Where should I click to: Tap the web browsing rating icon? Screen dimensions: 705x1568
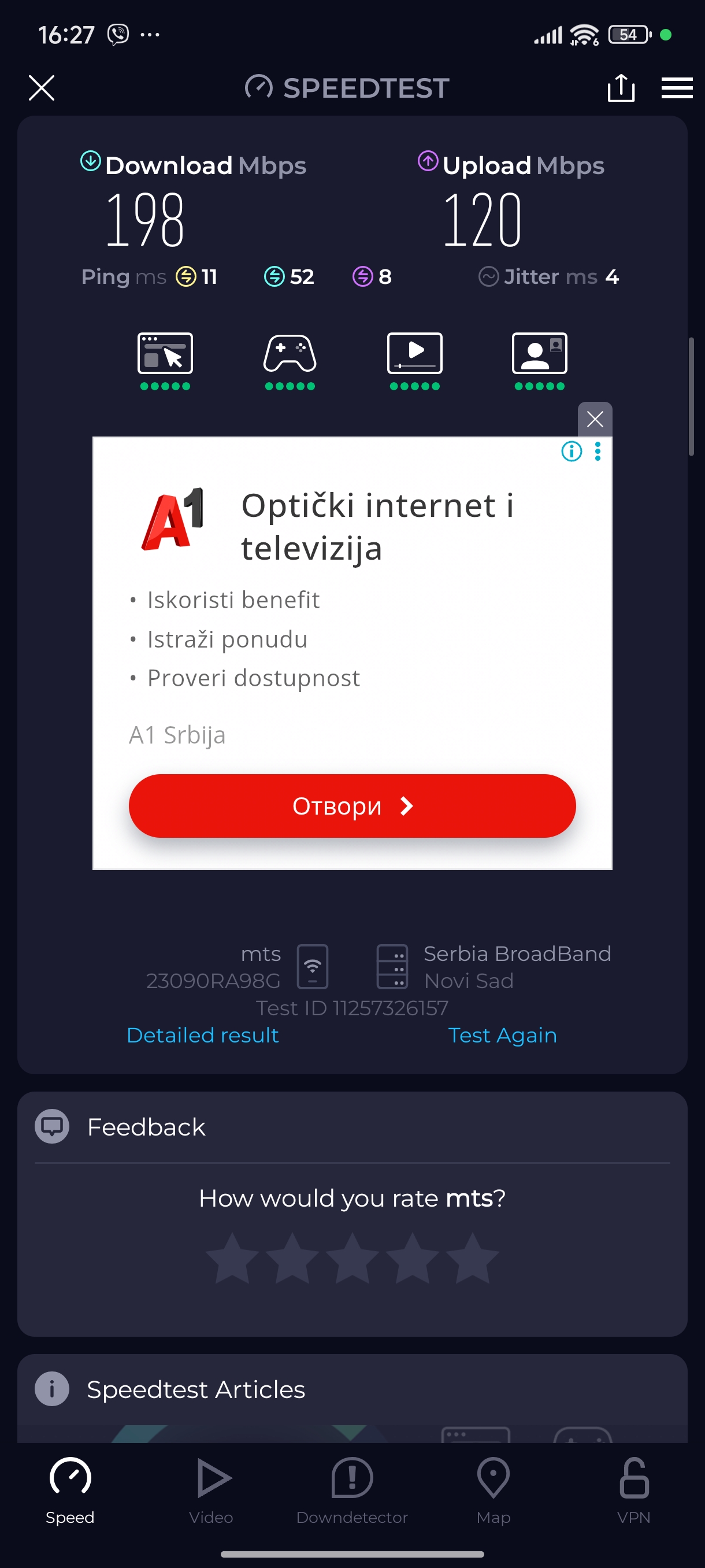pyautogui.click(x=165, y=354)
